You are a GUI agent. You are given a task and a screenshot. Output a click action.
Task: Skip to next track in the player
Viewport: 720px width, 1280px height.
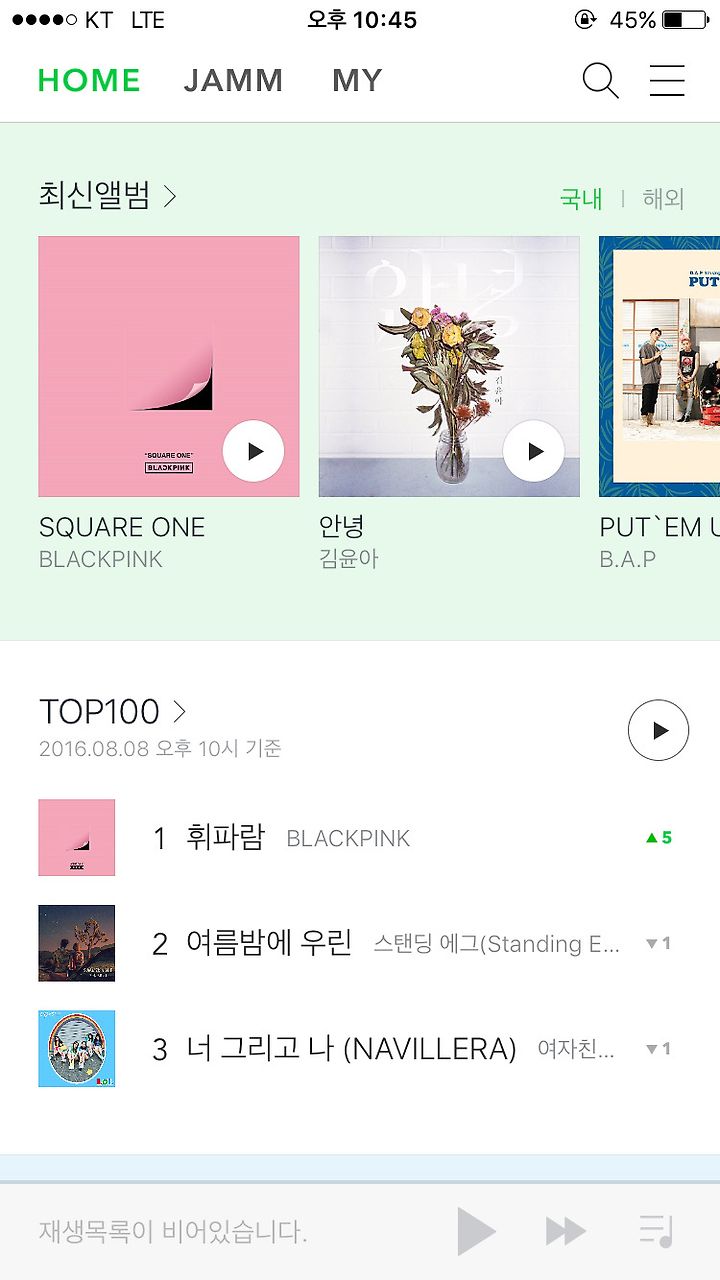[566, 1231]
